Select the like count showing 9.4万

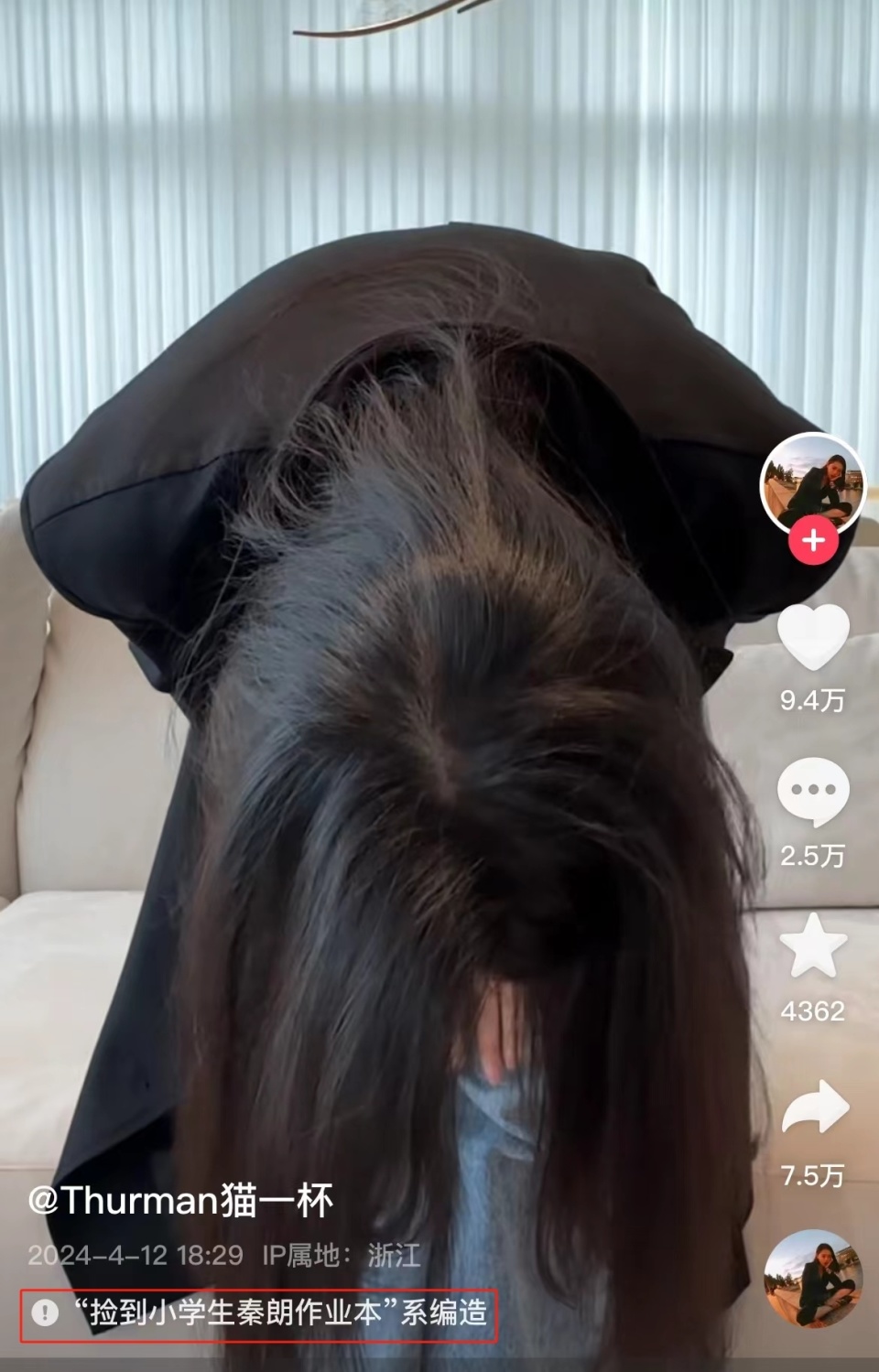coord(814,699)
